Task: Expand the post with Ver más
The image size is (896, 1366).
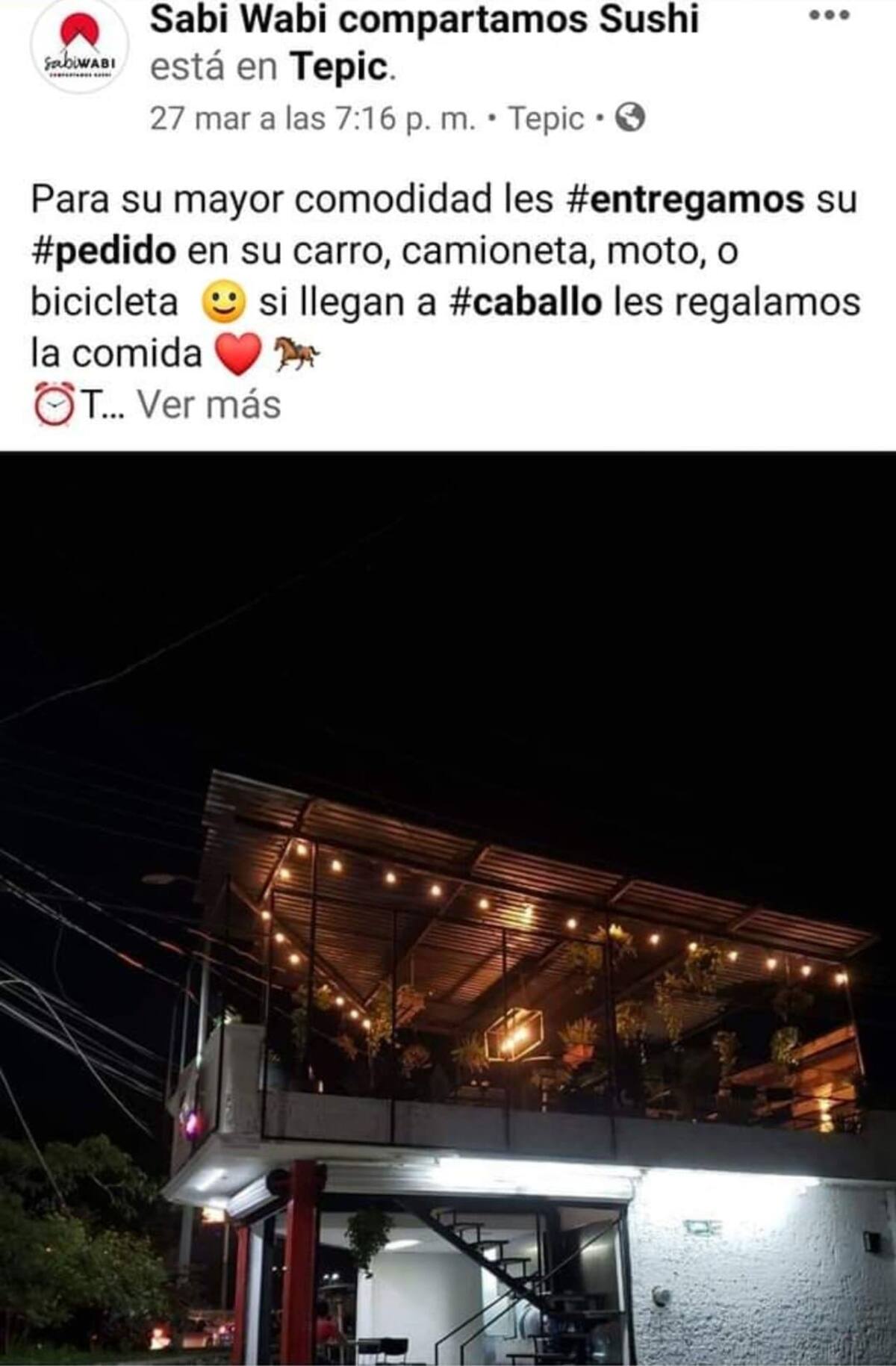Action: (x=208, y=406)
